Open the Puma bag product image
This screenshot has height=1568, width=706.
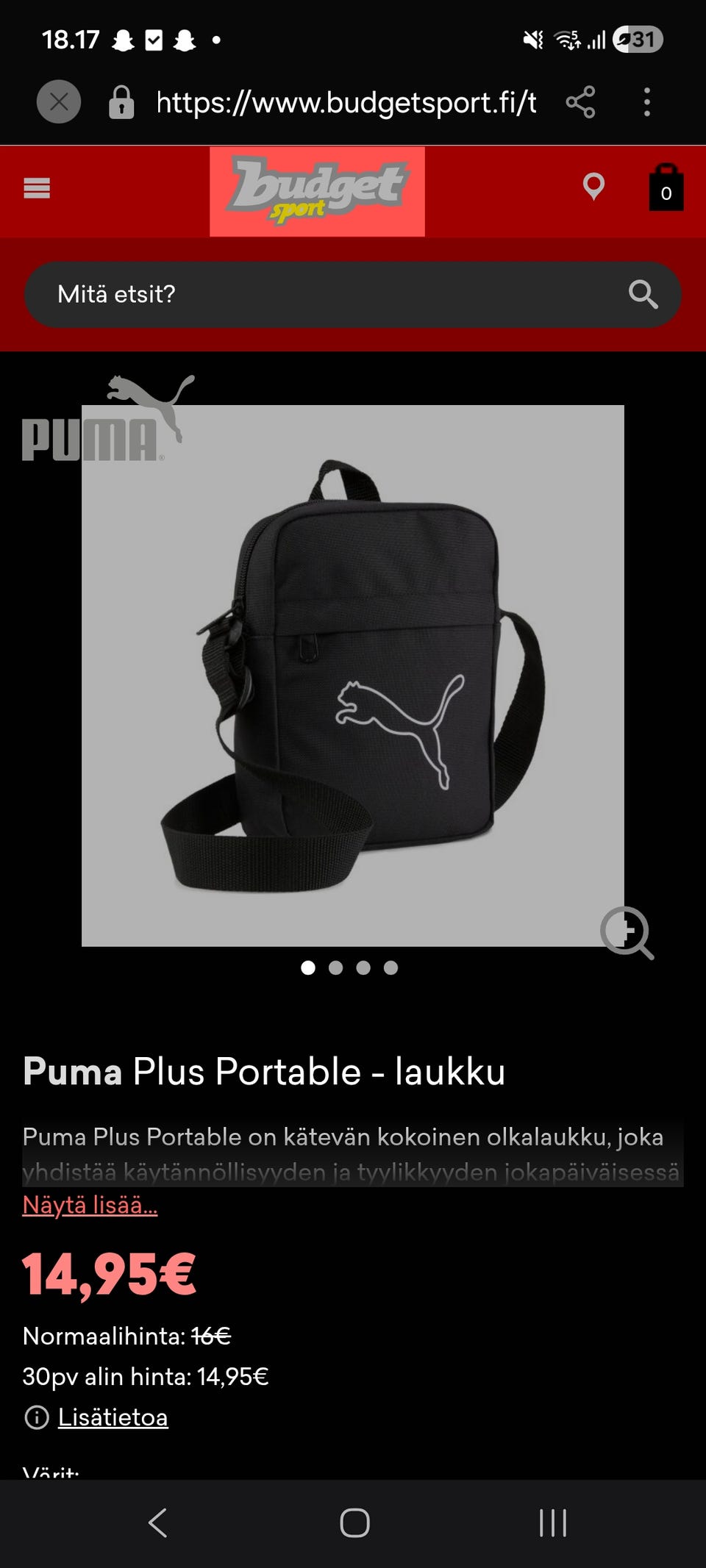pos(353,675)
